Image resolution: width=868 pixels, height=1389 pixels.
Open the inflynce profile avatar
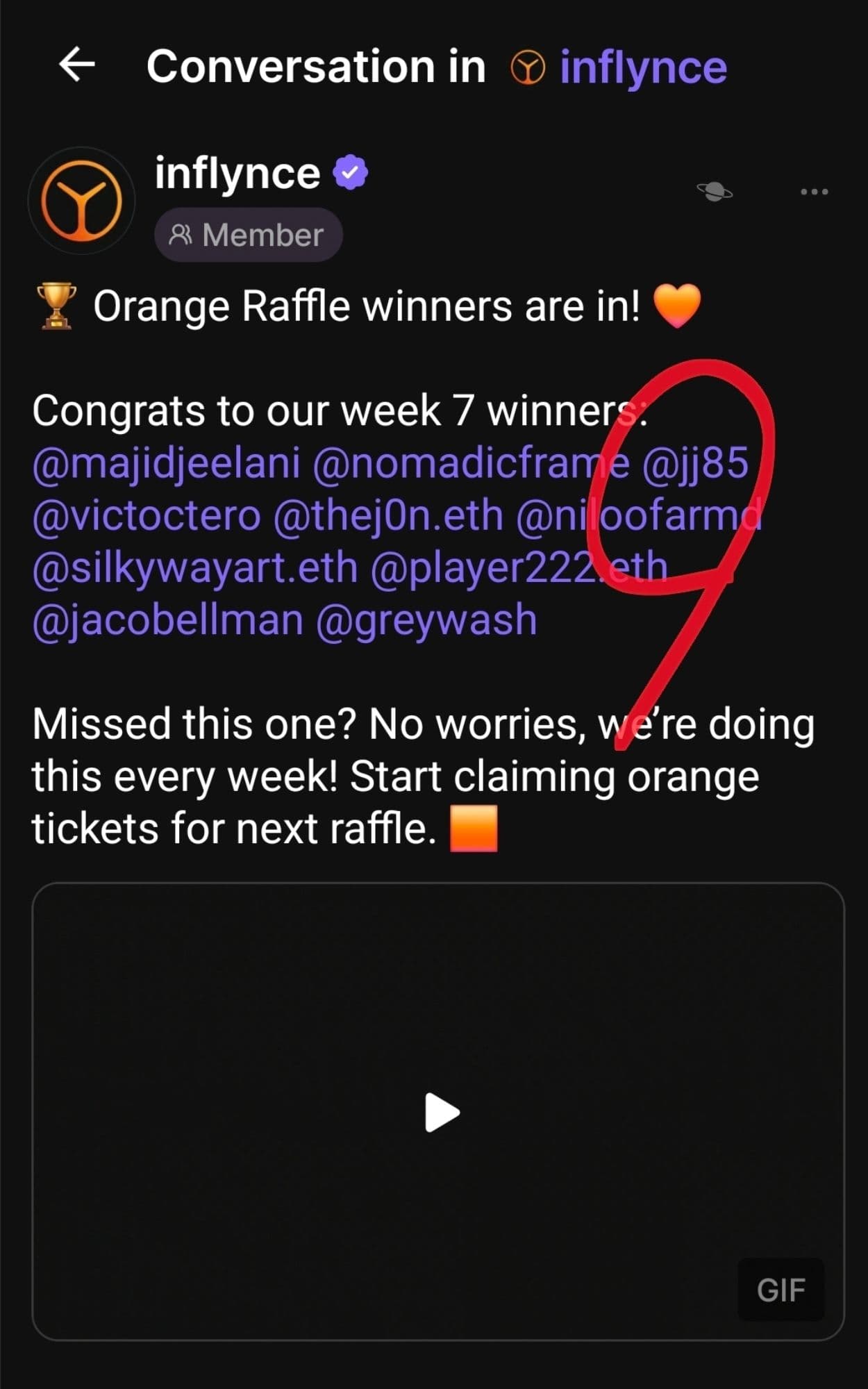click(82, 201)
